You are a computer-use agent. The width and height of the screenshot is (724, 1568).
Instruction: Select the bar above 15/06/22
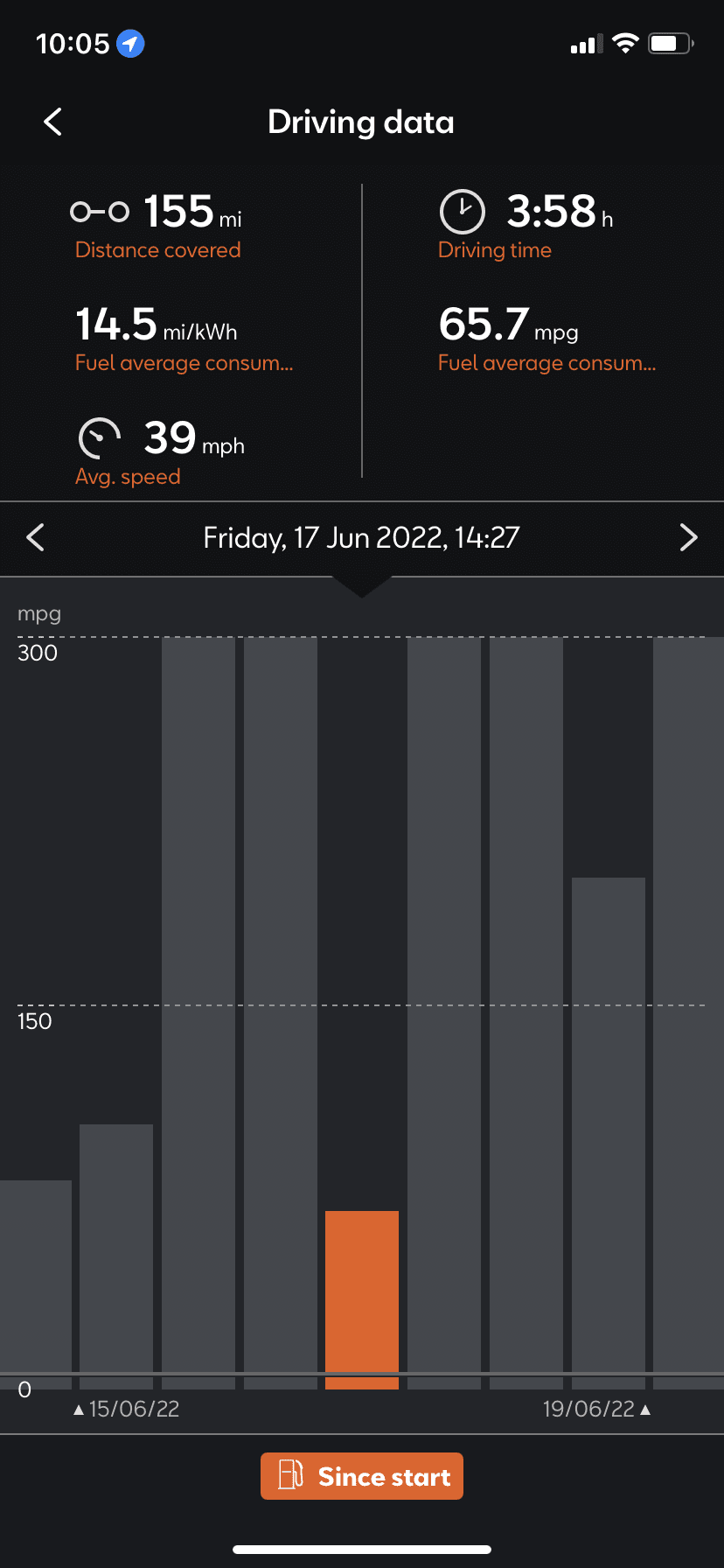click(x=116, y=1254)
